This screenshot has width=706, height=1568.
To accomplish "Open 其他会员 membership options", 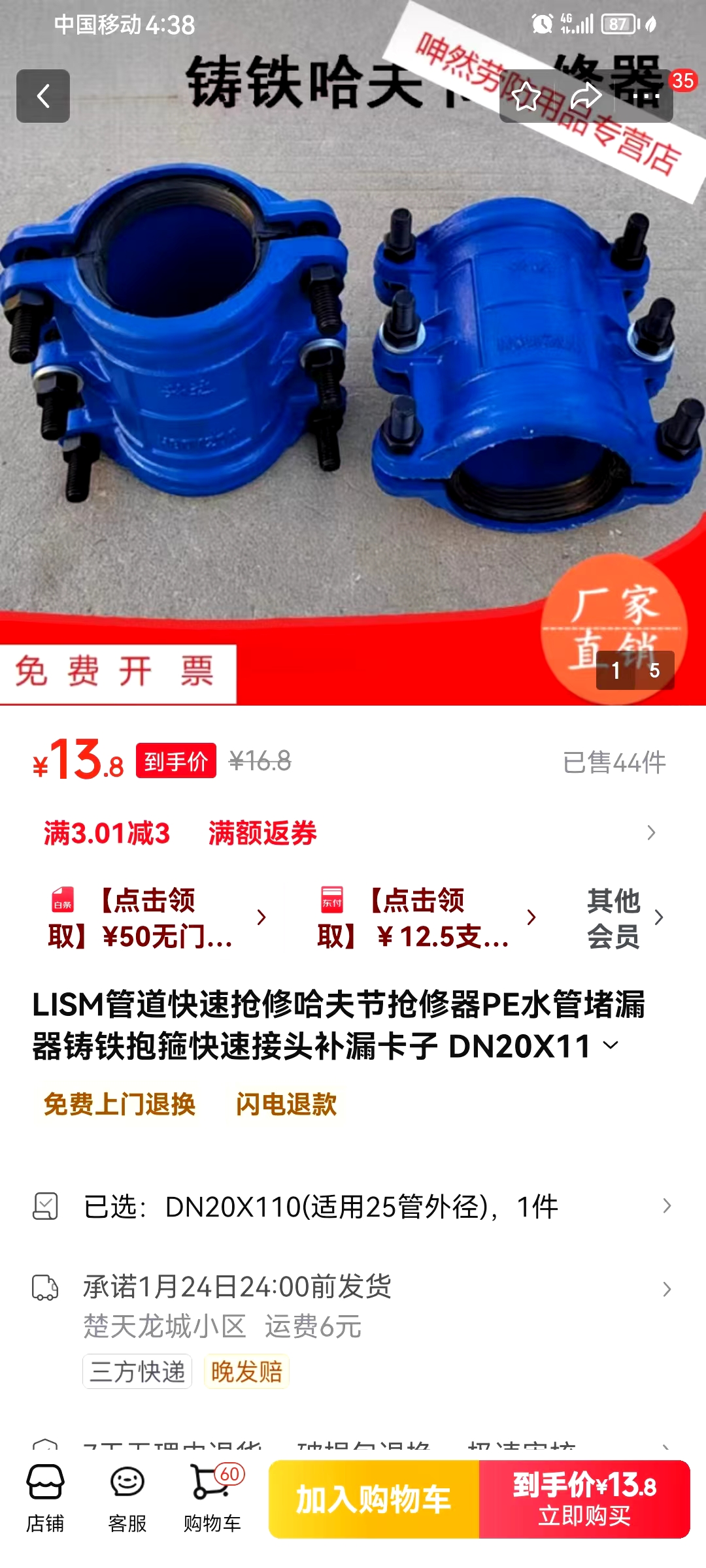I will pos(624,918).
